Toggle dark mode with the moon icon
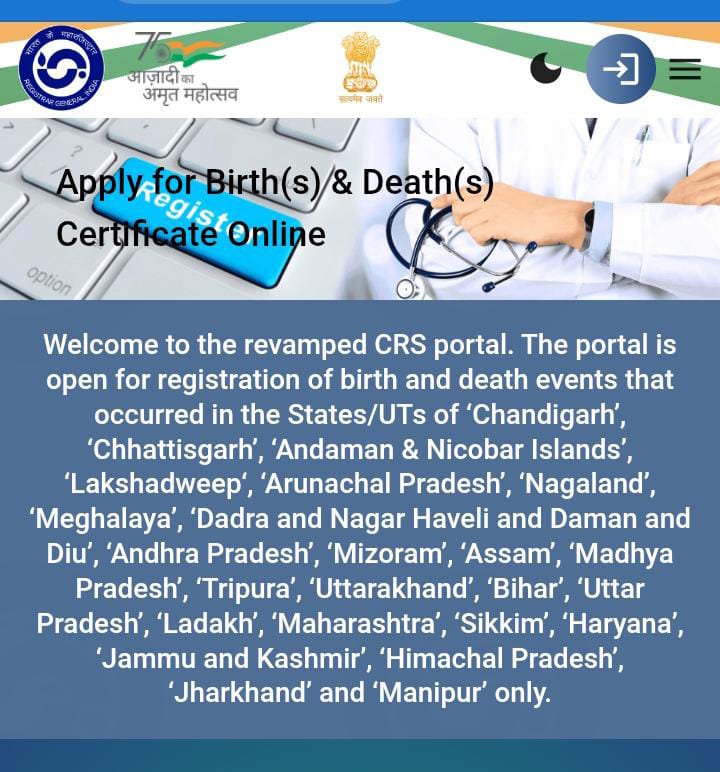Image resolution: width=720 pixels, height=772 pixels. click(x=545, y=69)
